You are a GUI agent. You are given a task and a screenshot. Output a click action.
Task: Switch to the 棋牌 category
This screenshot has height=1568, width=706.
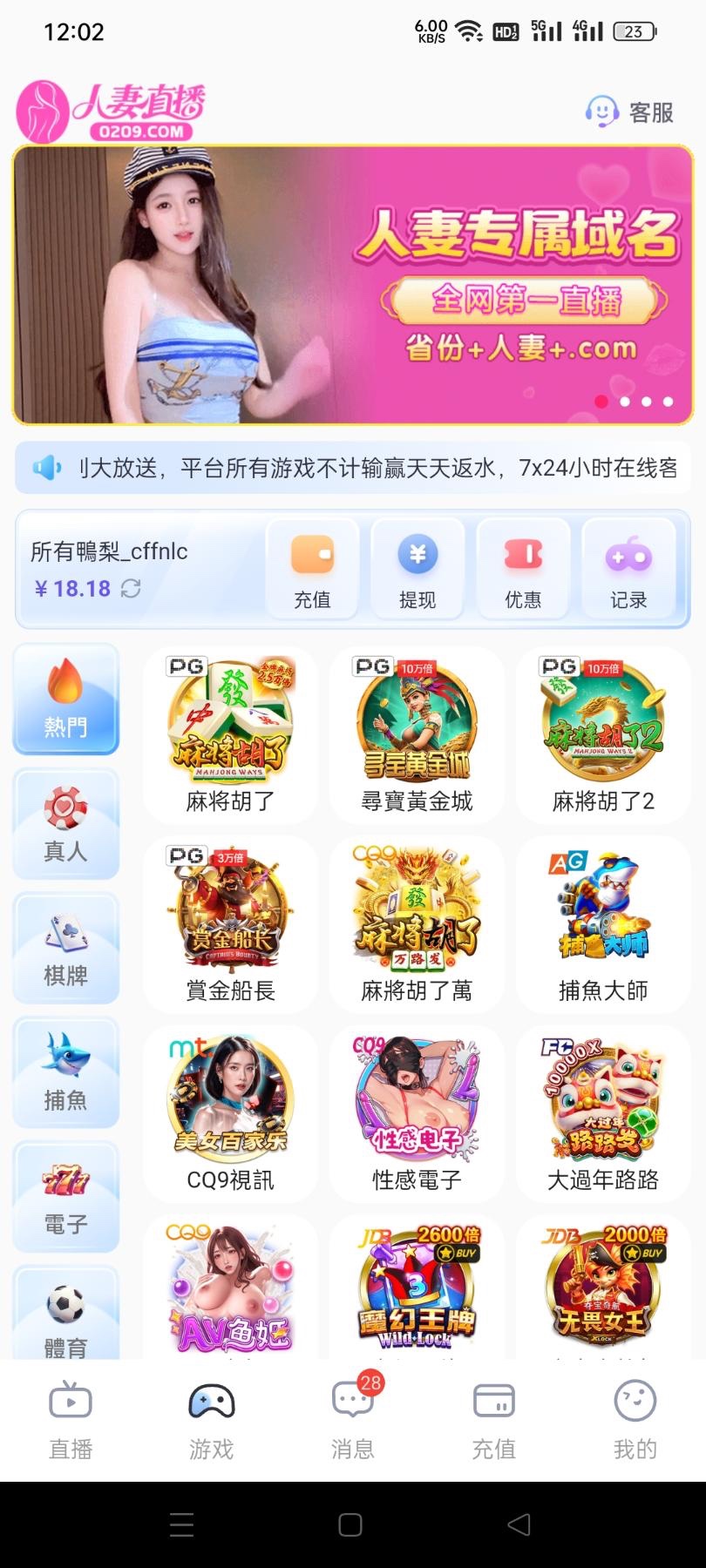65,949
